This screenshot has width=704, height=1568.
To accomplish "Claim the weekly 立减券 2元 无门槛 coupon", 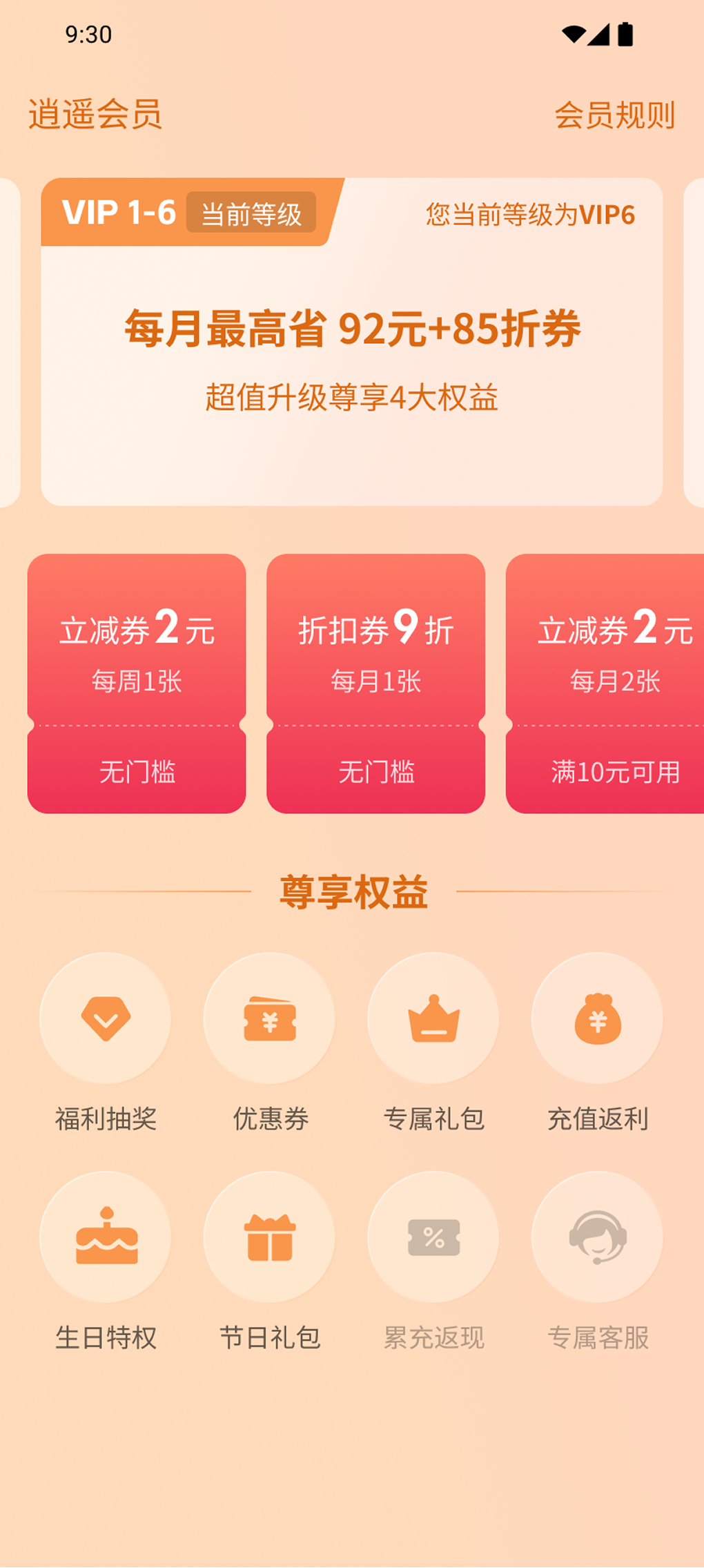I will point(137,683).
